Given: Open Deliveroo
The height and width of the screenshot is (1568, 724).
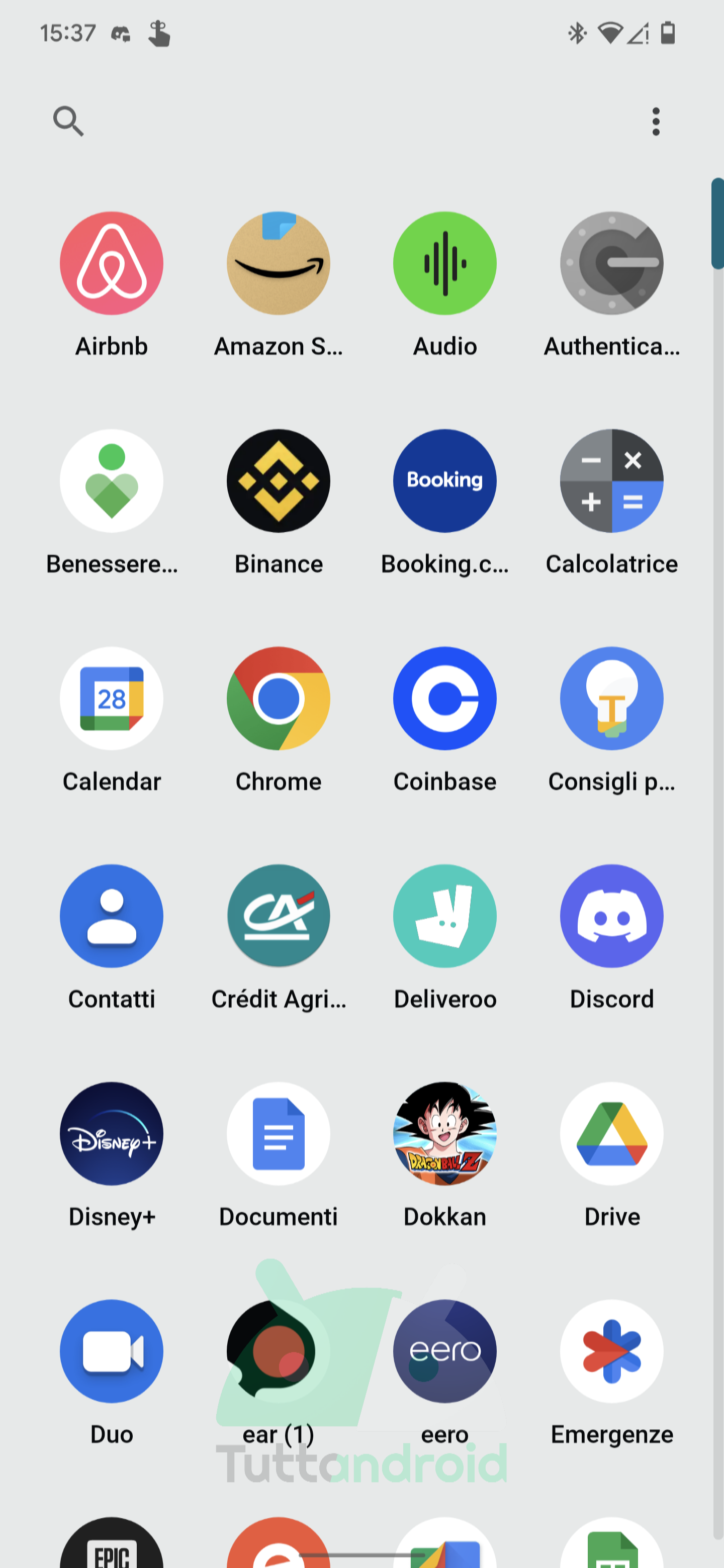Looking at the screenshot, I should 444,916.
